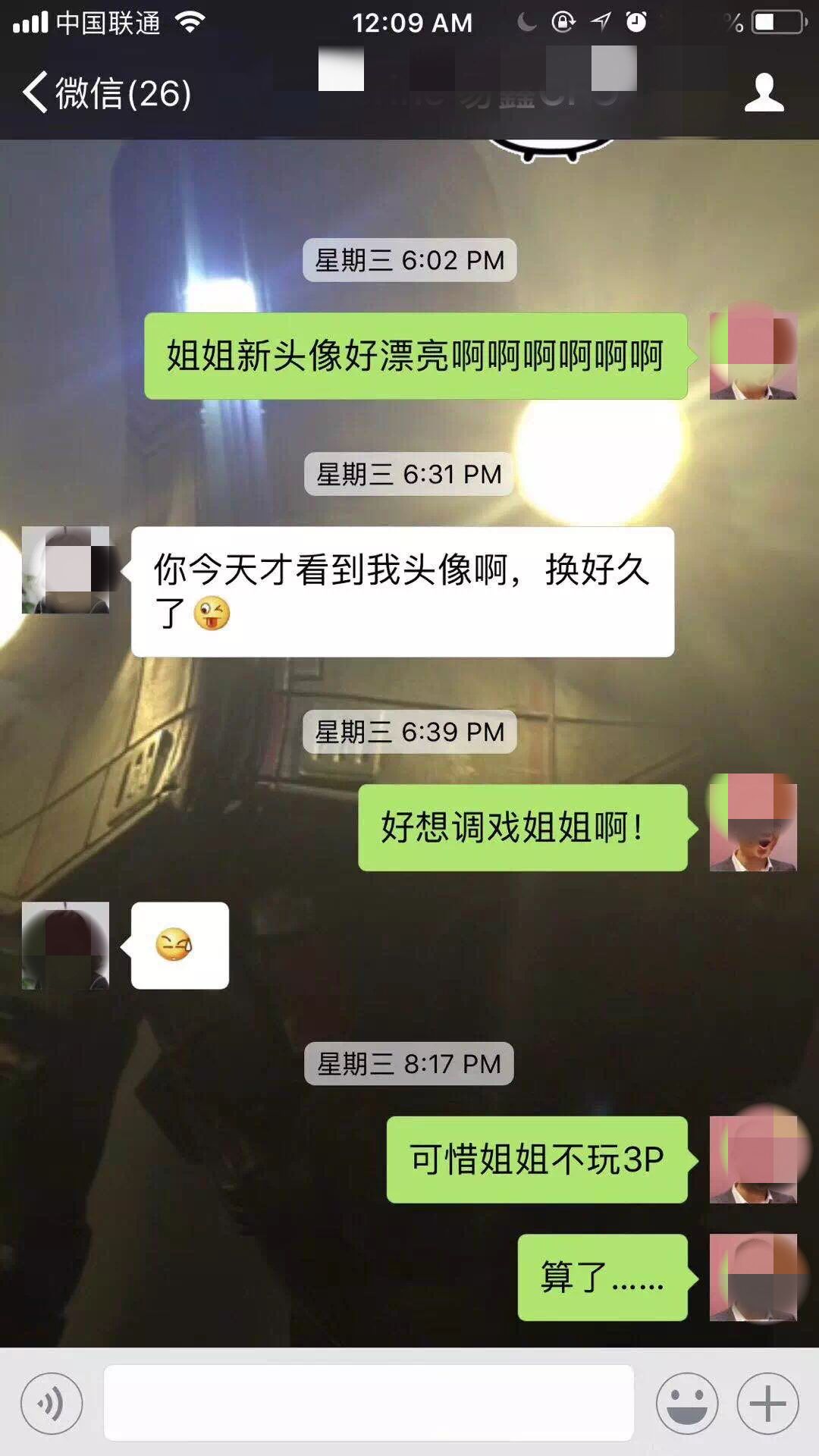This screenshot has width=819, height=1456.
Task: Open the emoji sticker panel
Action: pos(687,1403)
